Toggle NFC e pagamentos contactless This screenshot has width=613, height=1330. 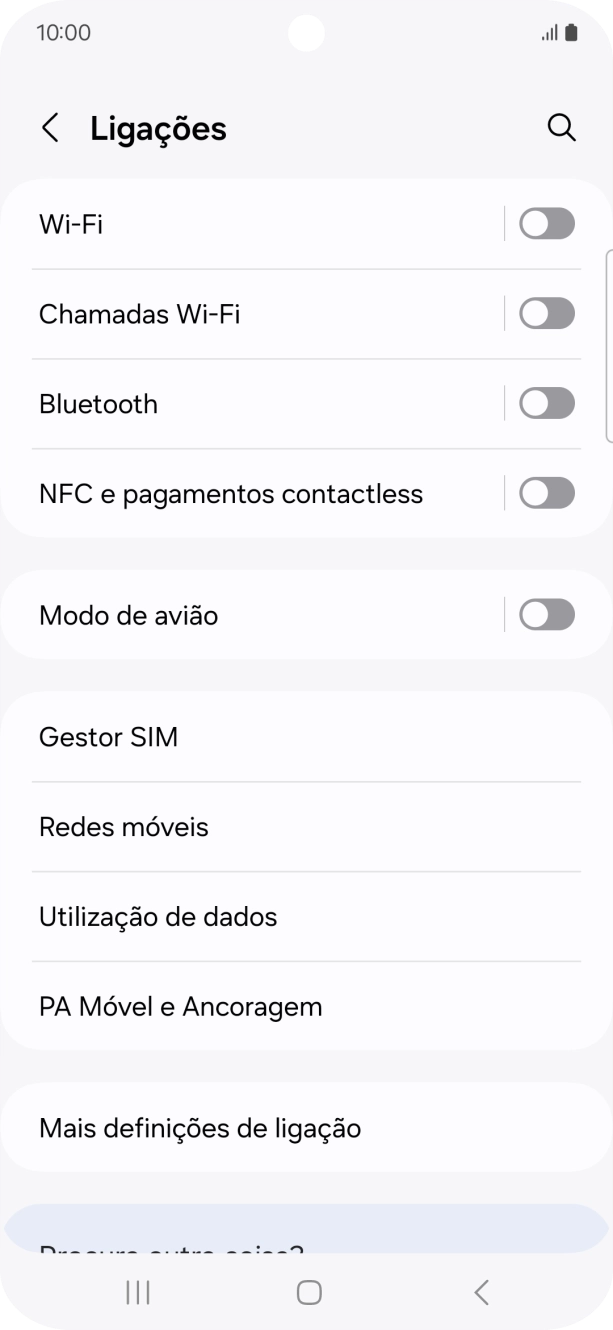(547, 493)
